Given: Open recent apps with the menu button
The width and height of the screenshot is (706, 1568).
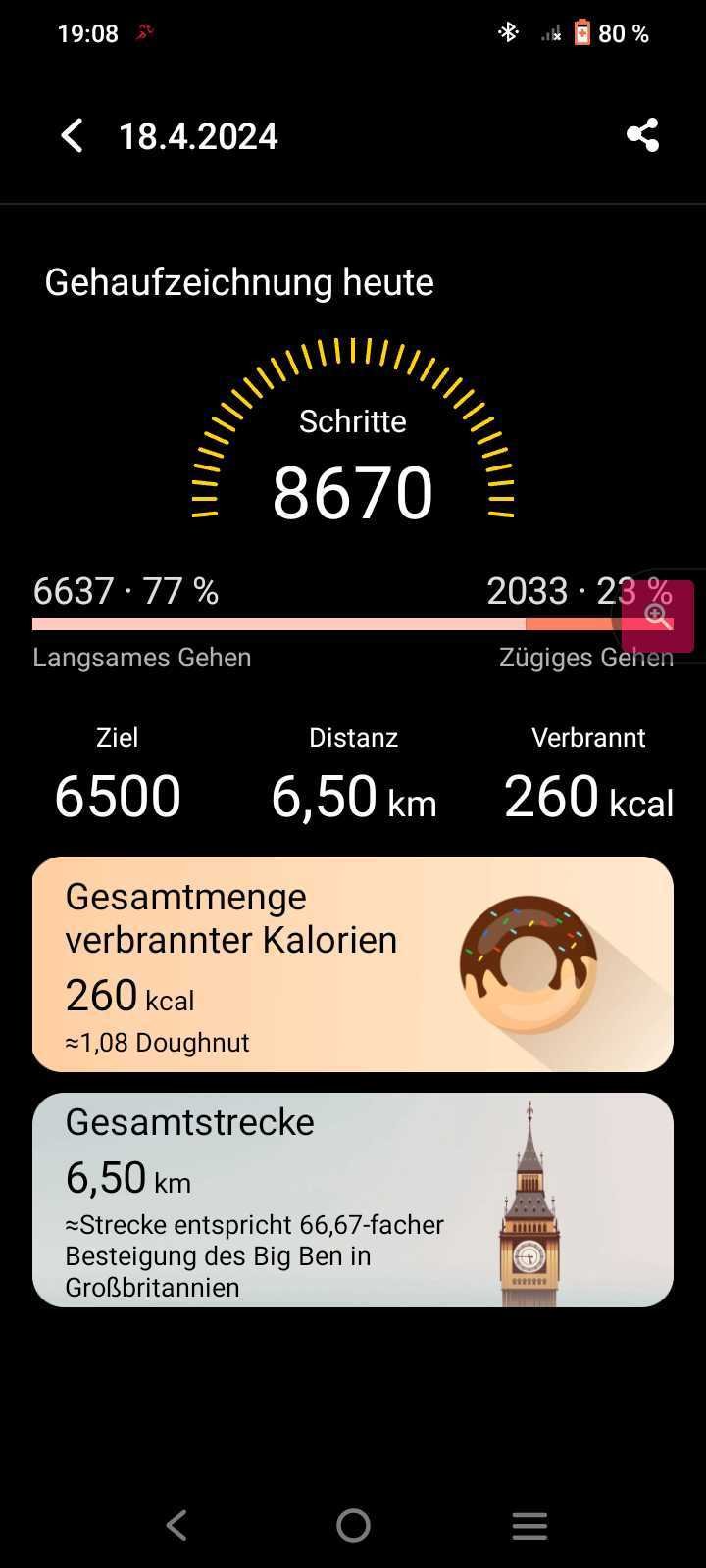Looking at the screenshot, I should point(529,1525).
